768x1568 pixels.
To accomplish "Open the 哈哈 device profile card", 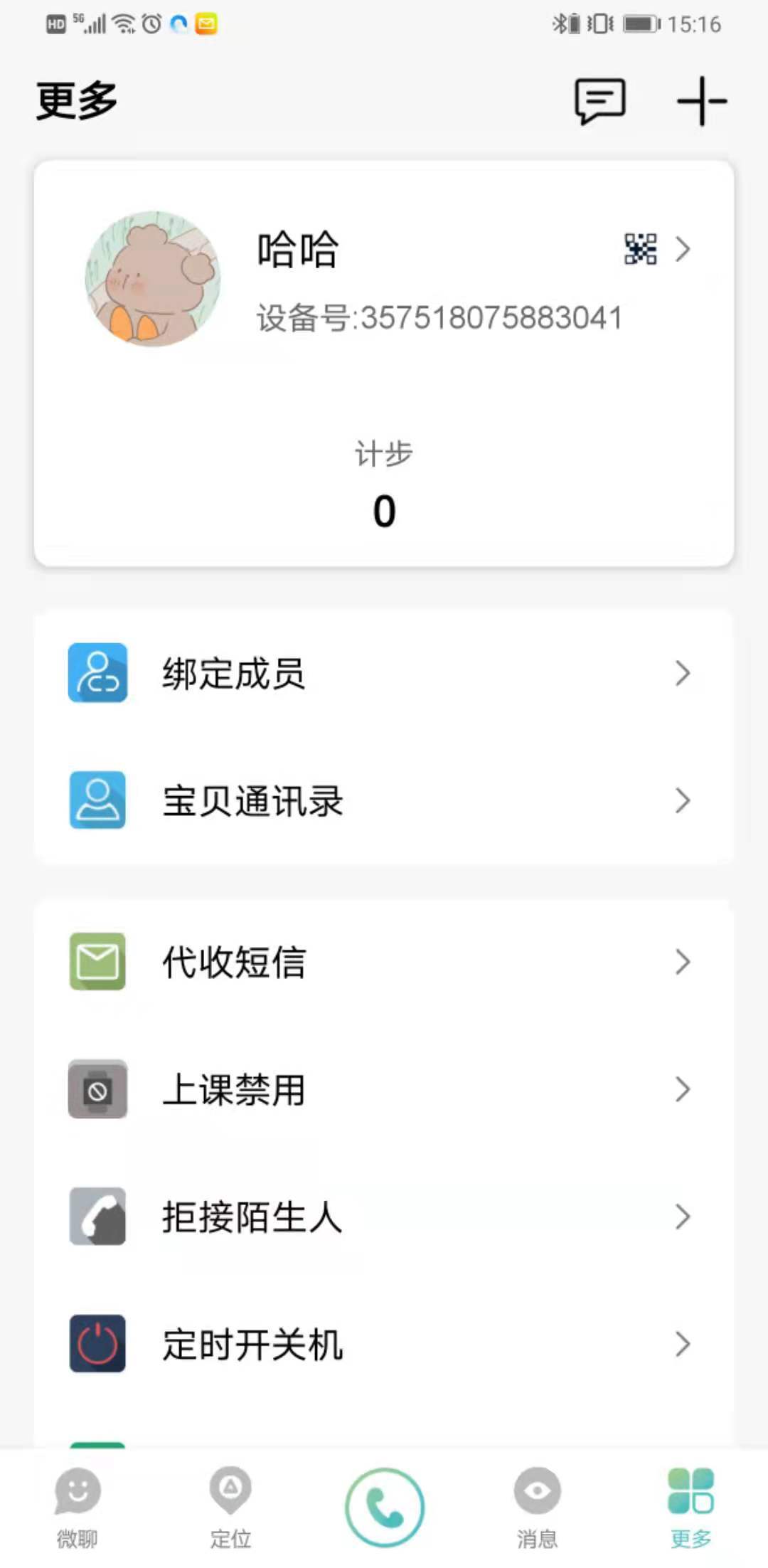I will (384, 364).
